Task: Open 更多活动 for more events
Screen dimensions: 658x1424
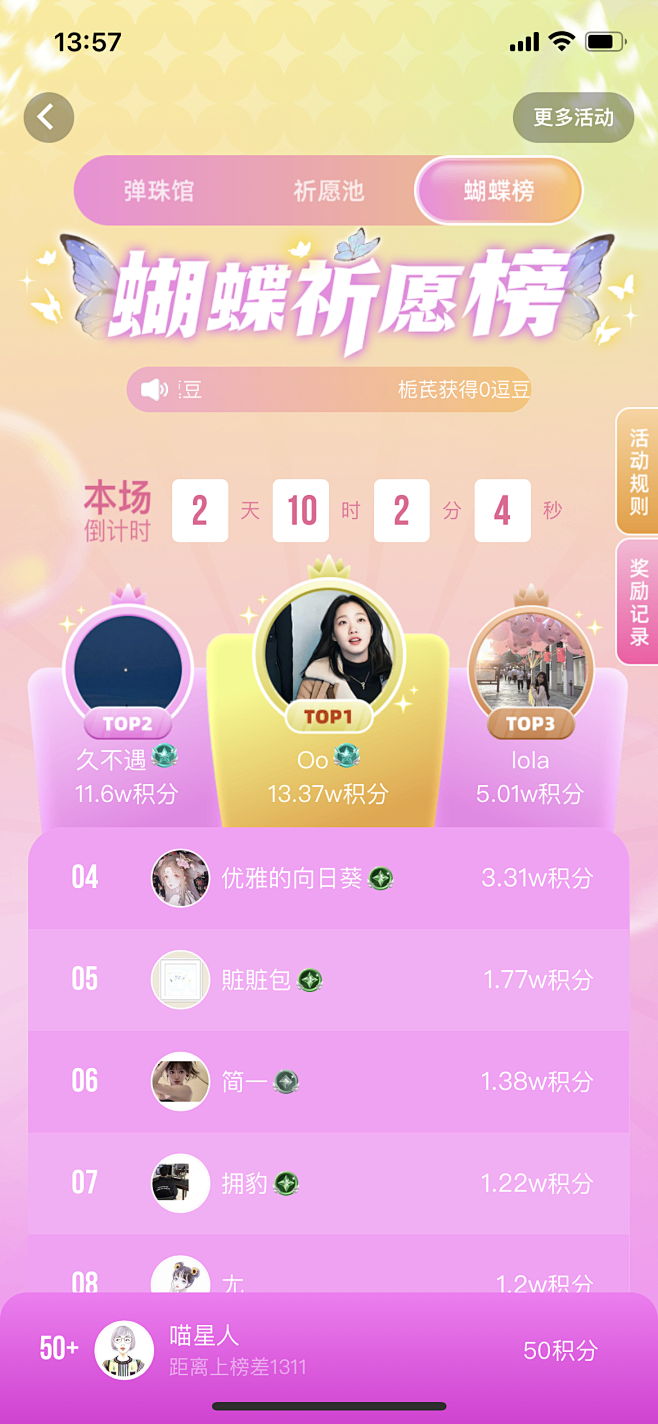Action: pyautogui.click(x=573, y=118)
